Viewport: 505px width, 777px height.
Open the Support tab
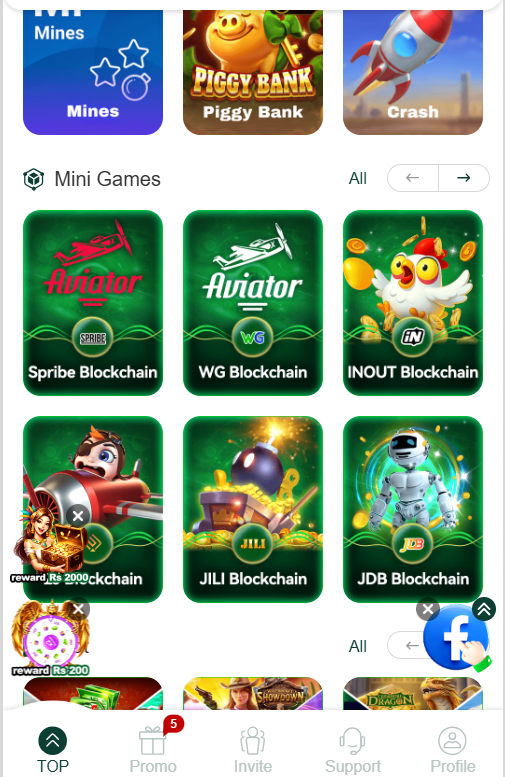pos(353,750)
